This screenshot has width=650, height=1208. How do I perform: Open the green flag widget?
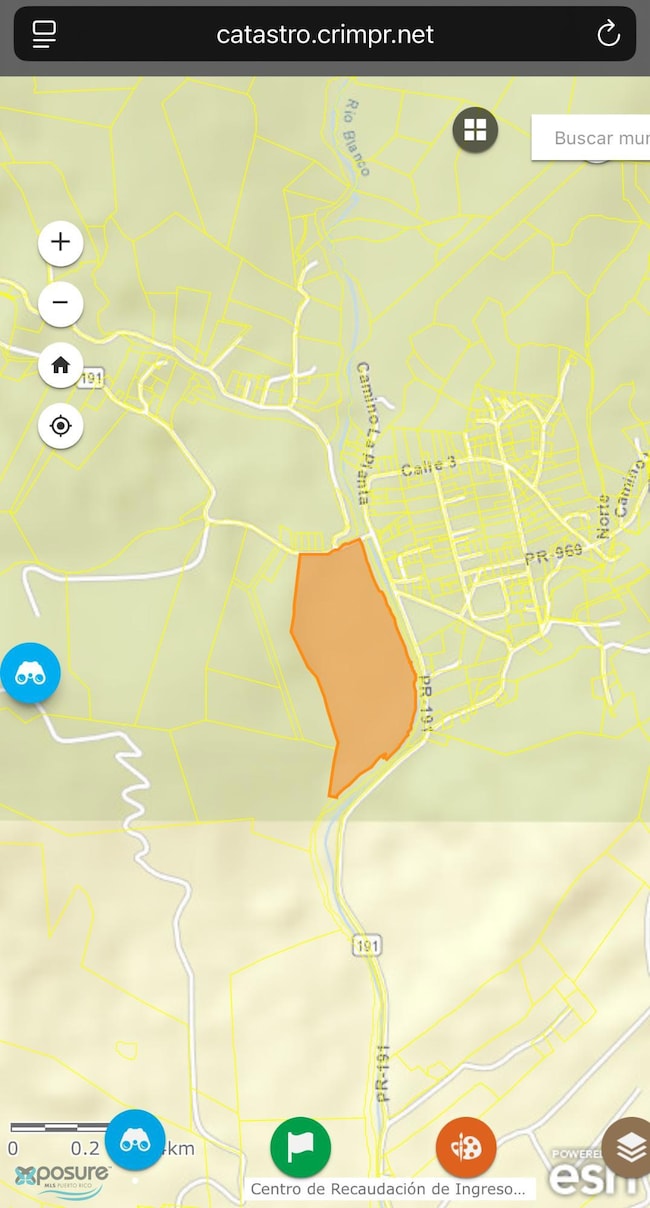click(x=300, y=1147)
